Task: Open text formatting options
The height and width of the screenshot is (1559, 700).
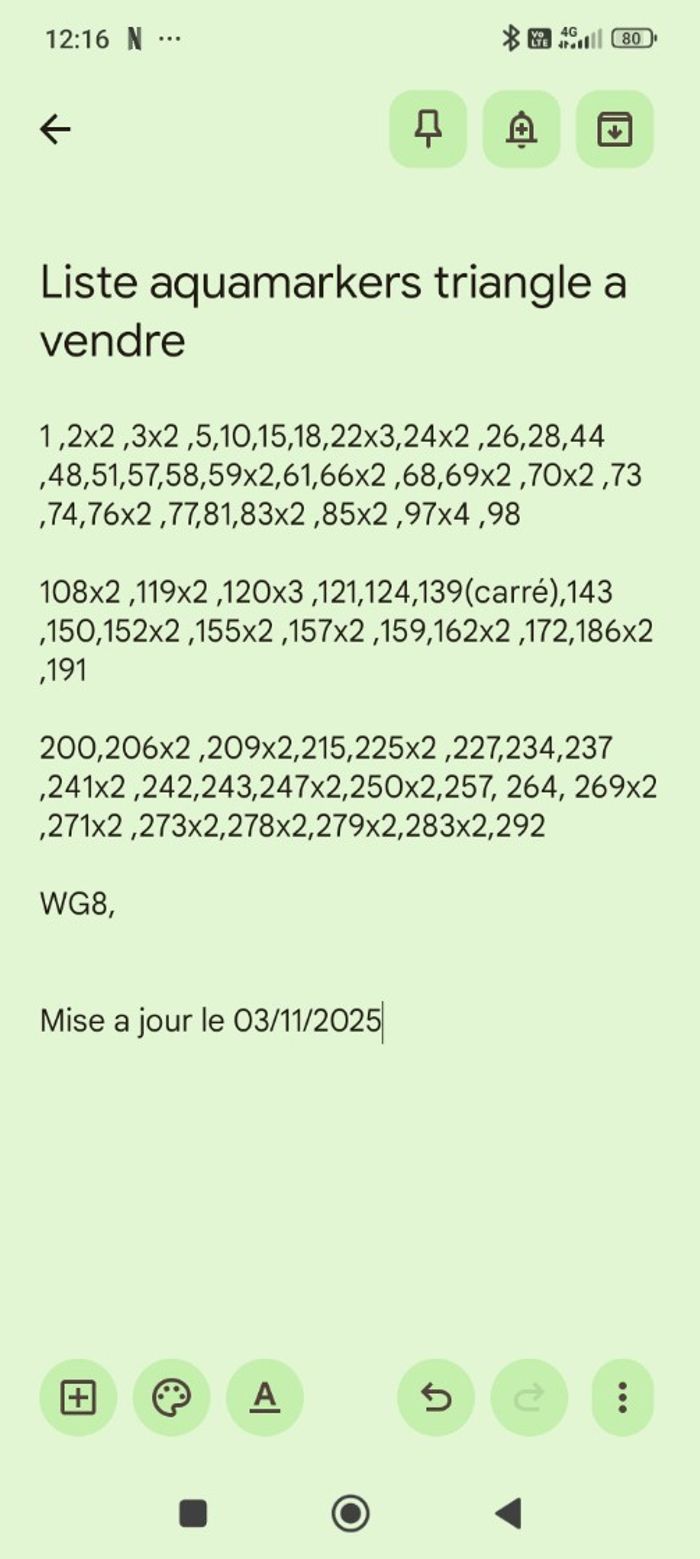Action: click(264, 1397)
